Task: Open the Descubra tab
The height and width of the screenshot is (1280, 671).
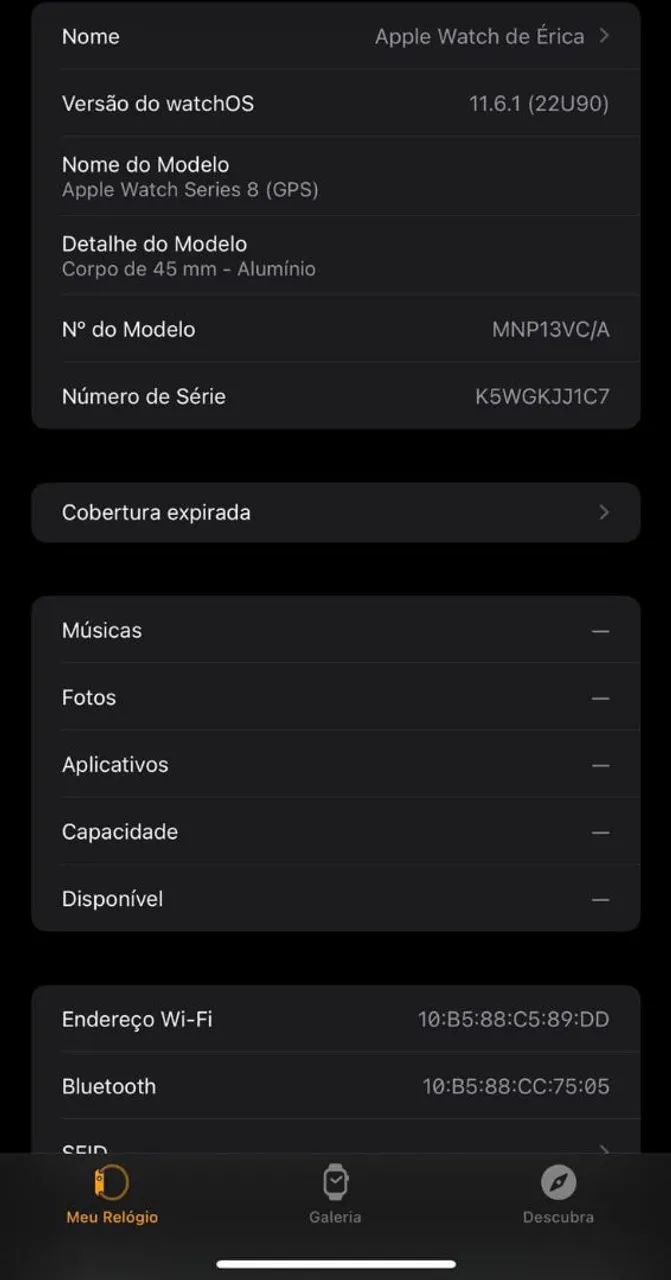Action: point(558,1195)
